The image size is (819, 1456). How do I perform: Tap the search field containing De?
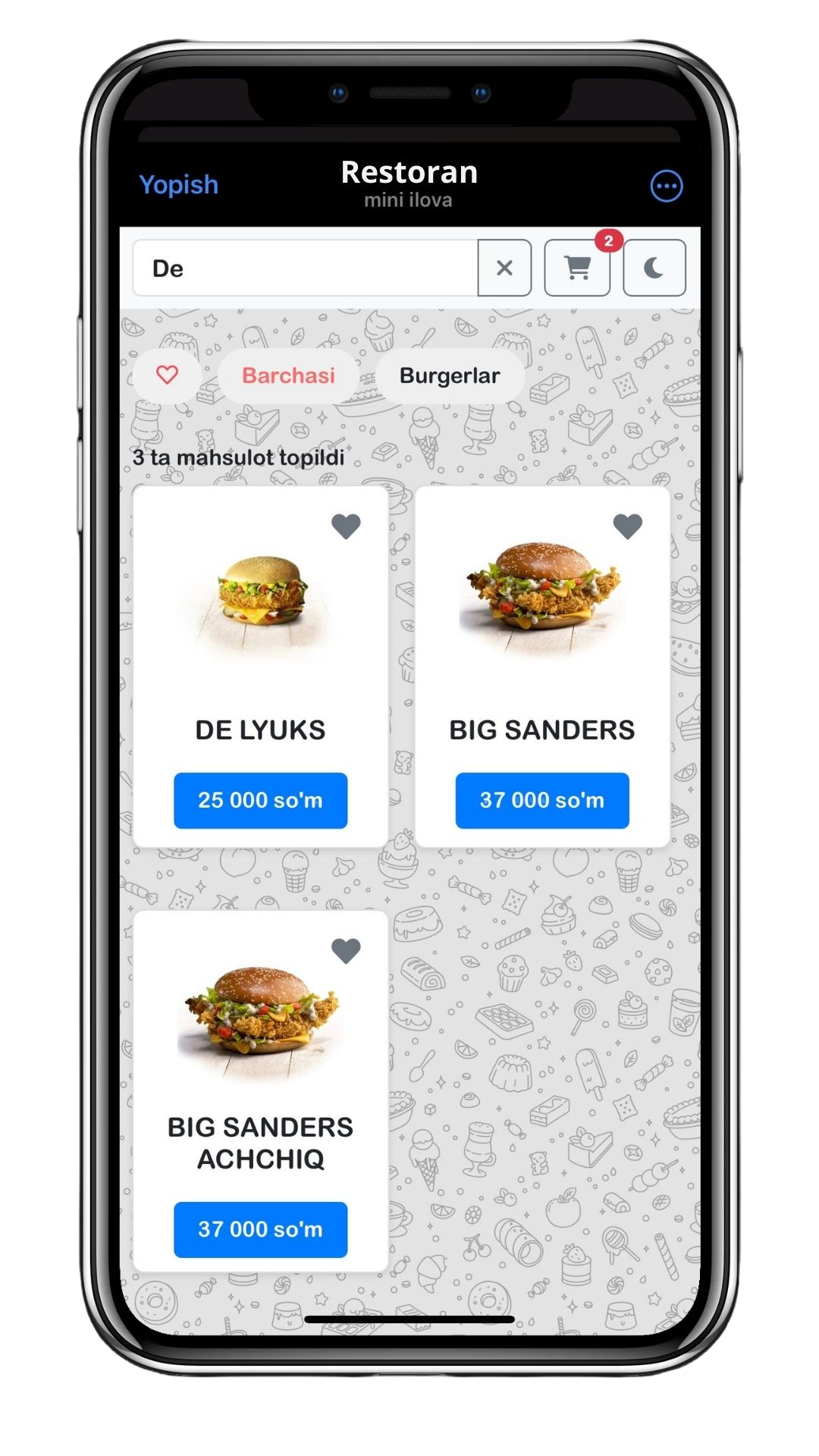pos(303,268)
